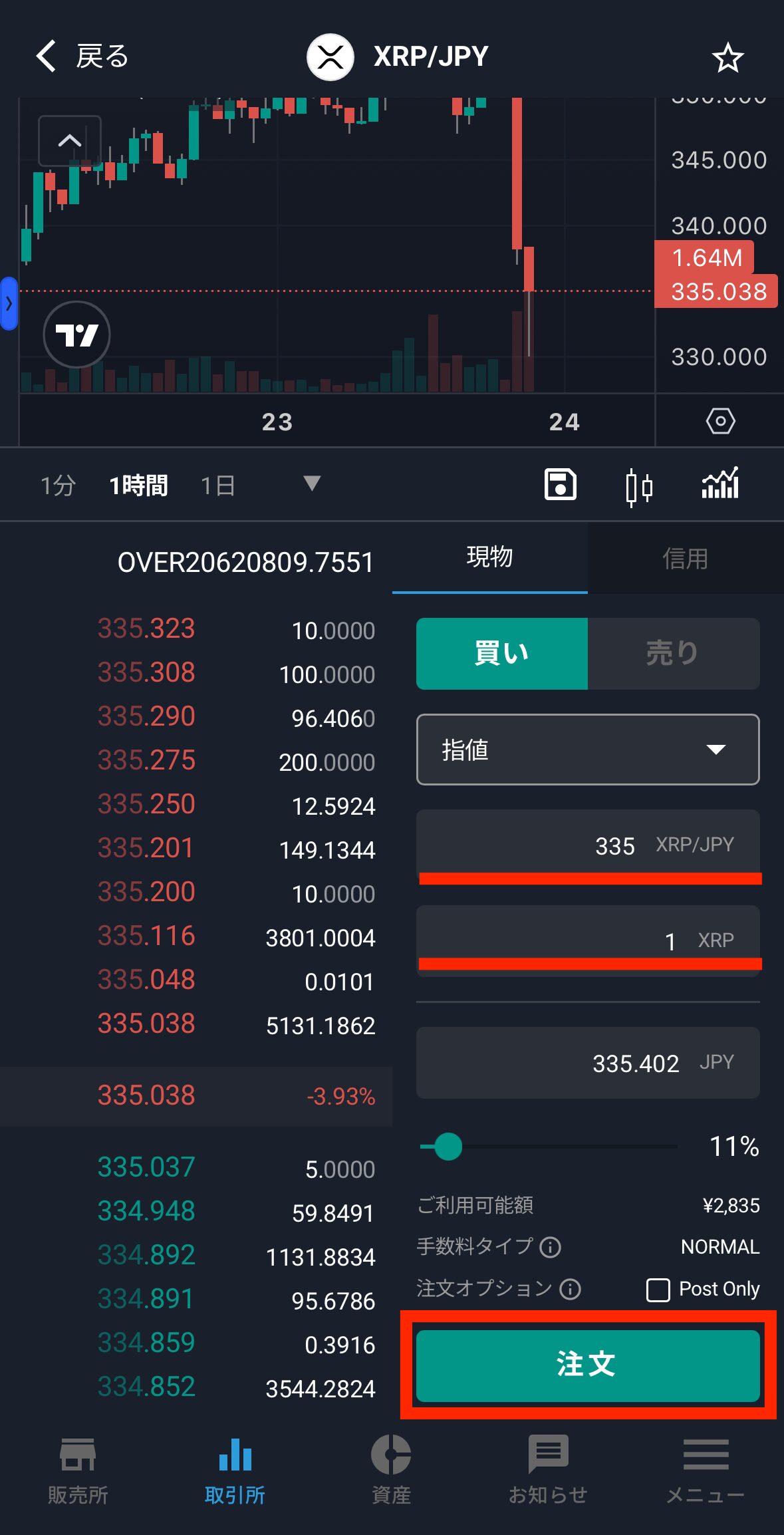The image size is (784, 1535).
Task: Add XRP/JPY to favorites with the star
Action: coord(727,58)
